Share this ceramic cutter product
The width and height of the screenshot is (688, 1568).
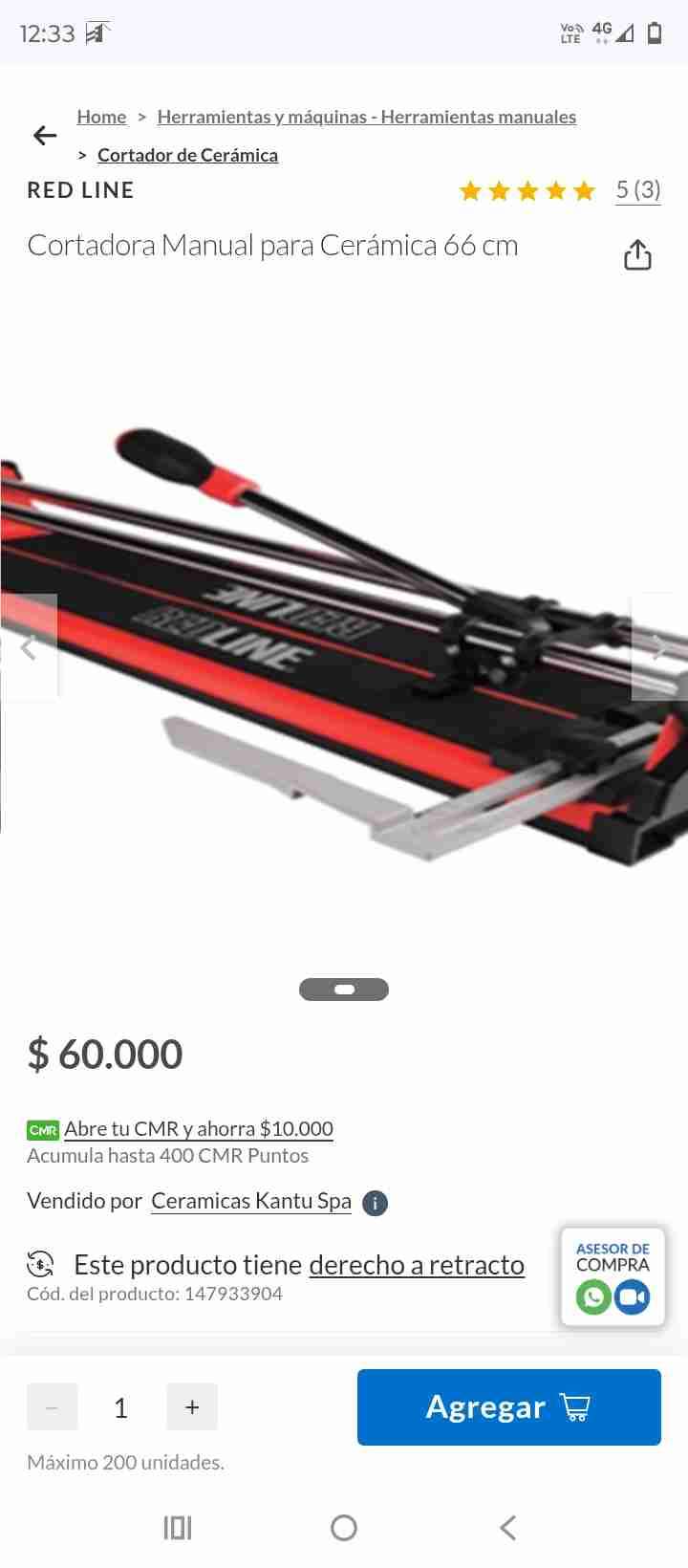[637, 255]
